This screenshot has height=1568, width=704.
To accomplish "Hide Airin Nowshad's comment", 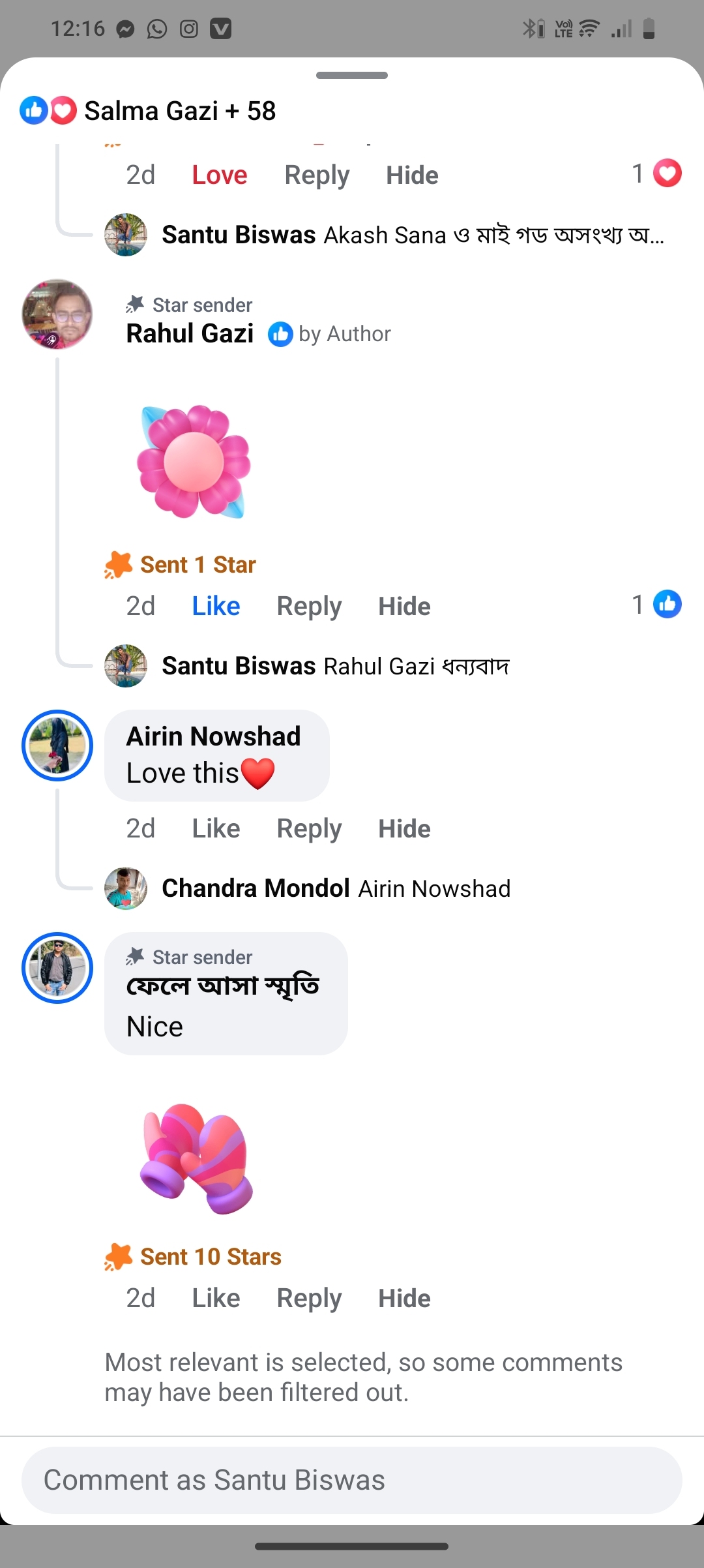I will (x=404, y=828).
